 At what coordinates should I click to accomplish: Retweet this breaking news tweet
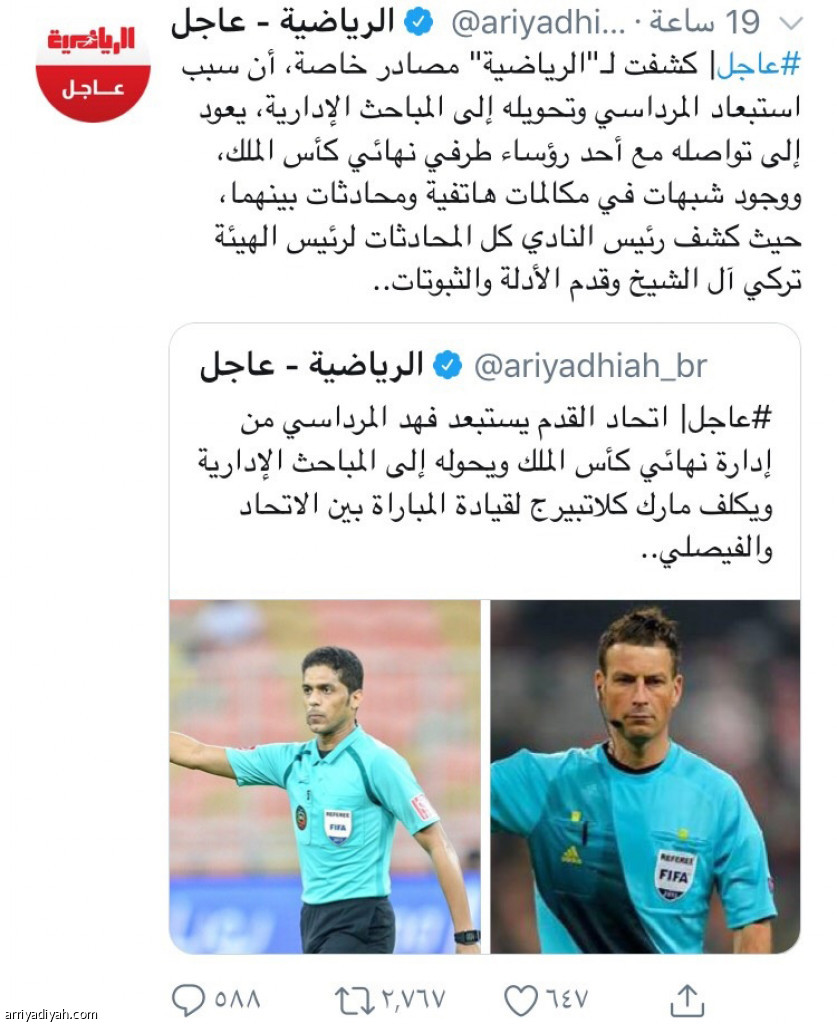tap(352, 998)
